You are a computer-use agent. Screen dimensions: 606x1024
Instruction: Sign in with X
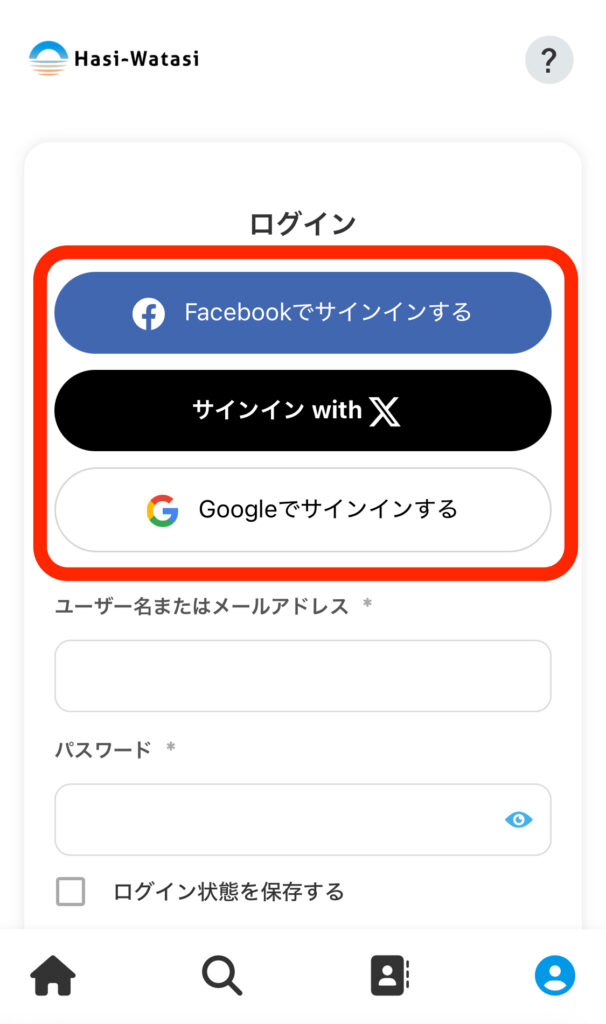[x=302, y=410]
